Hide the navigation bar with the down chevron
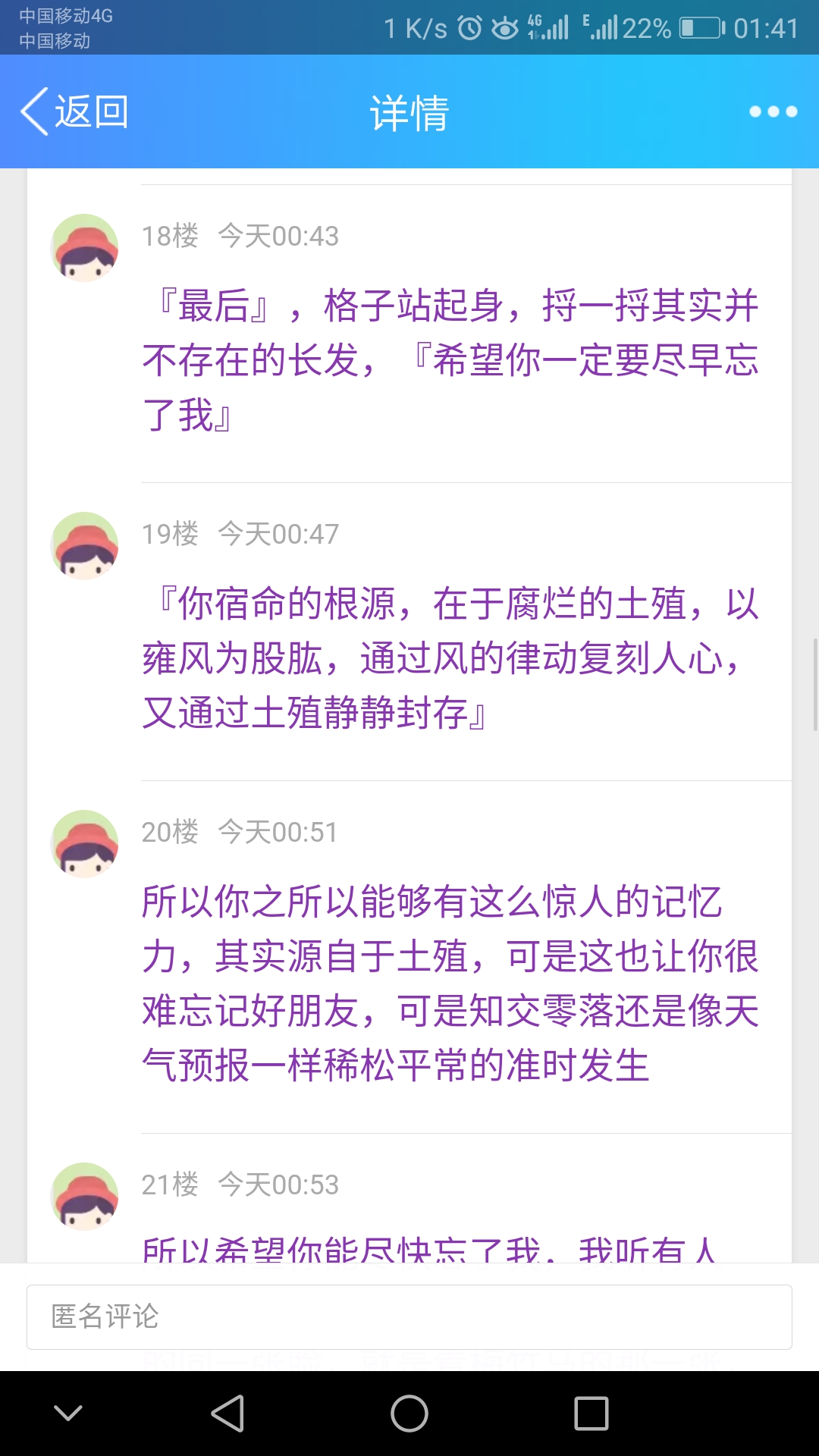 click(68, 1414)
